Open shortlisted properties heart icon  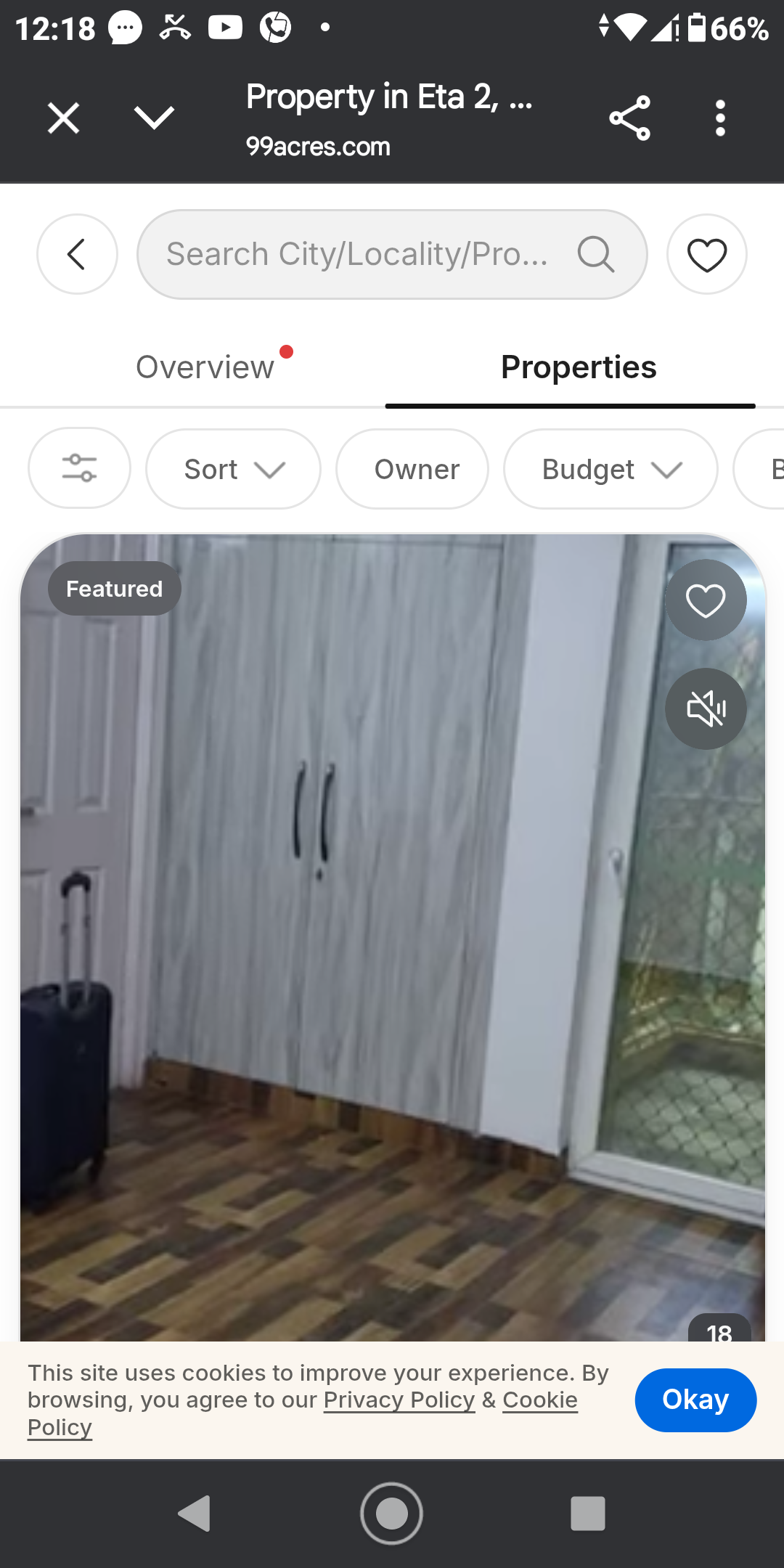706,254
